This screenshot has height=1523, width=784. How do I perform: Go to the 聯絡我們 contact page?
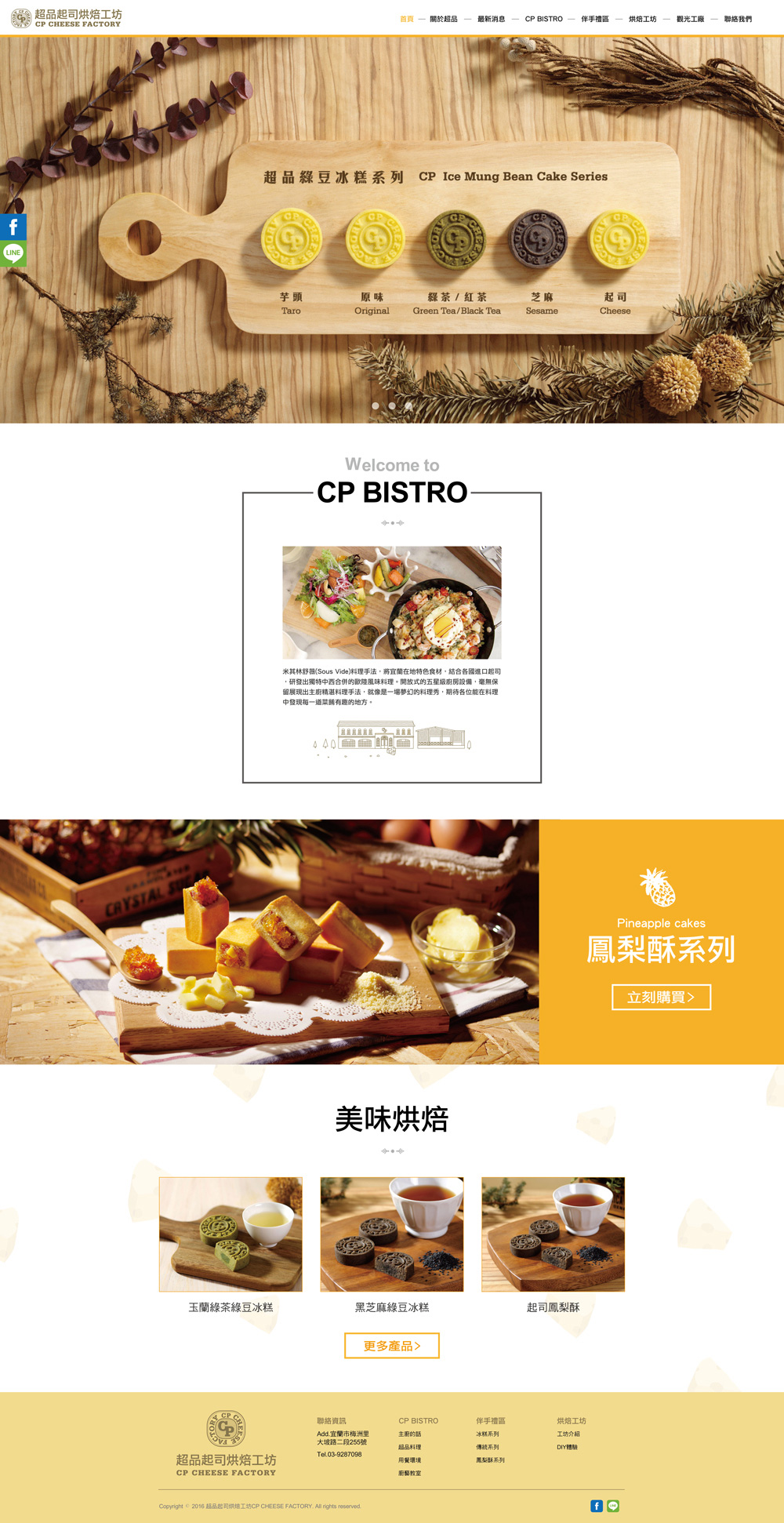(x=738, y=19)
